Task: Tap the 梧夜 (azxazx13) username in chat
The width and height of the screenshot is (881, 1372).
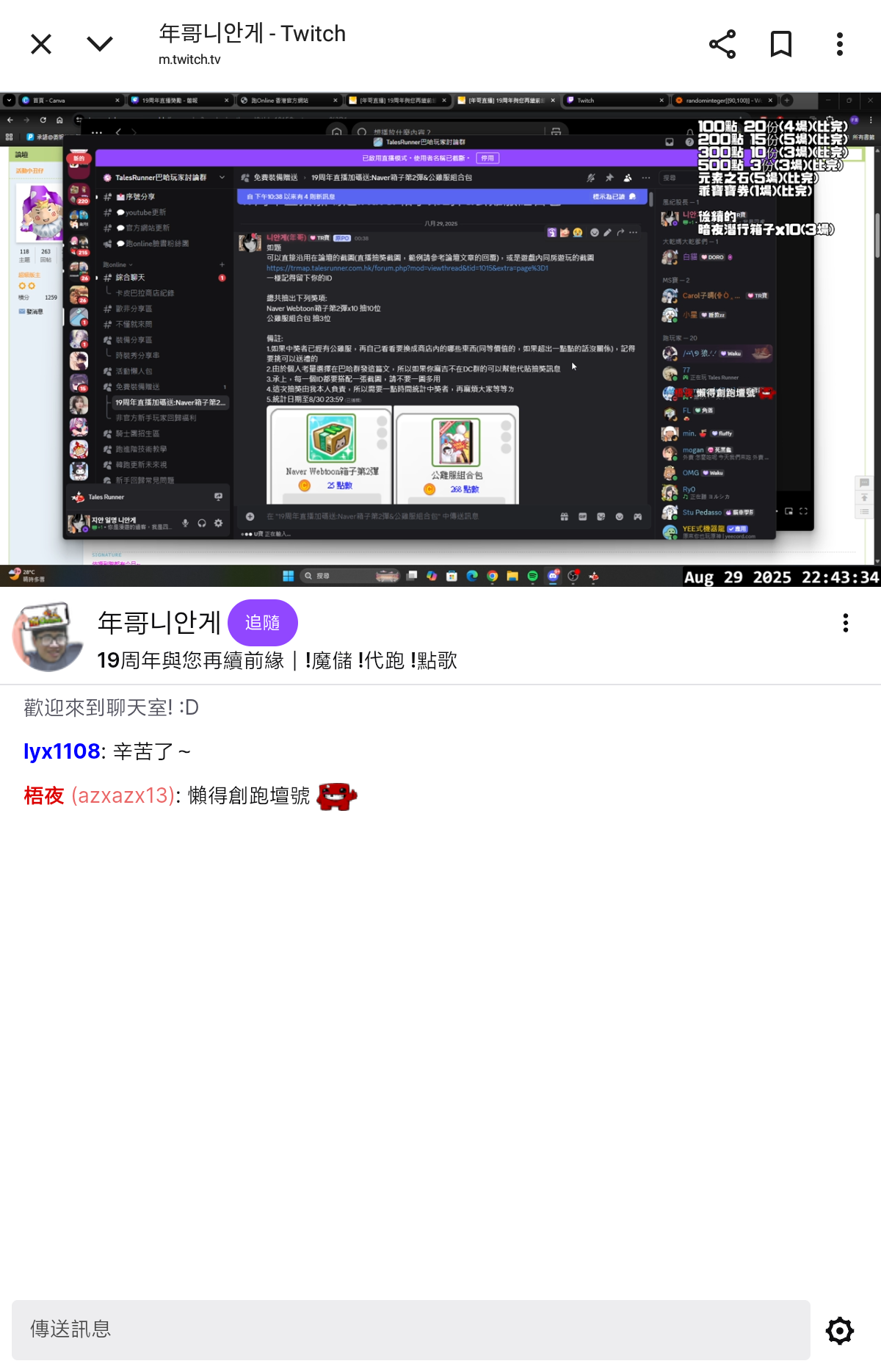Action: (x=99, y=795)
